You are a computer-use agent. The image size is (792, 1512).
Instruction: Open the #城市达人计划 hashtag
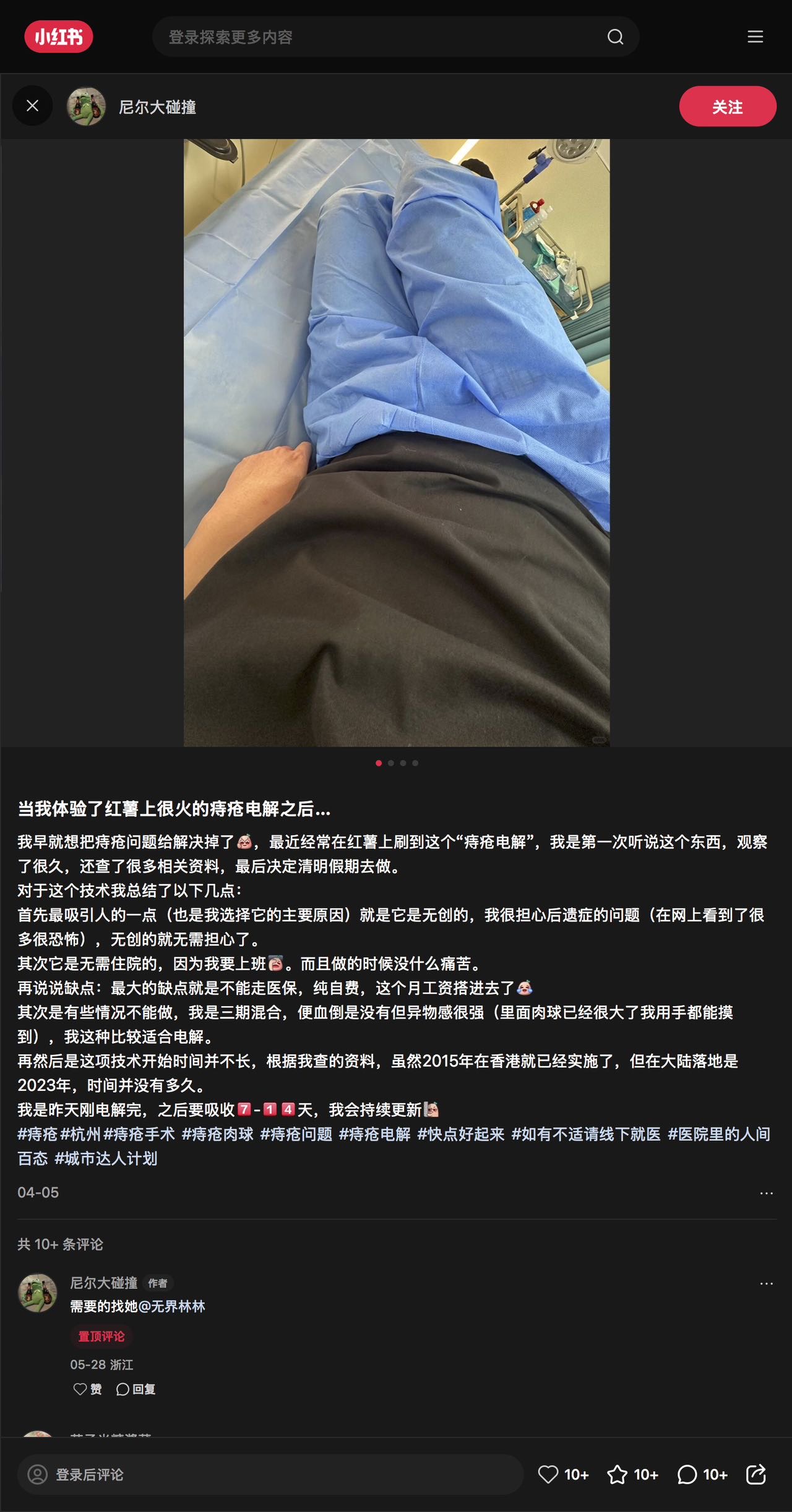point(106,1158)
